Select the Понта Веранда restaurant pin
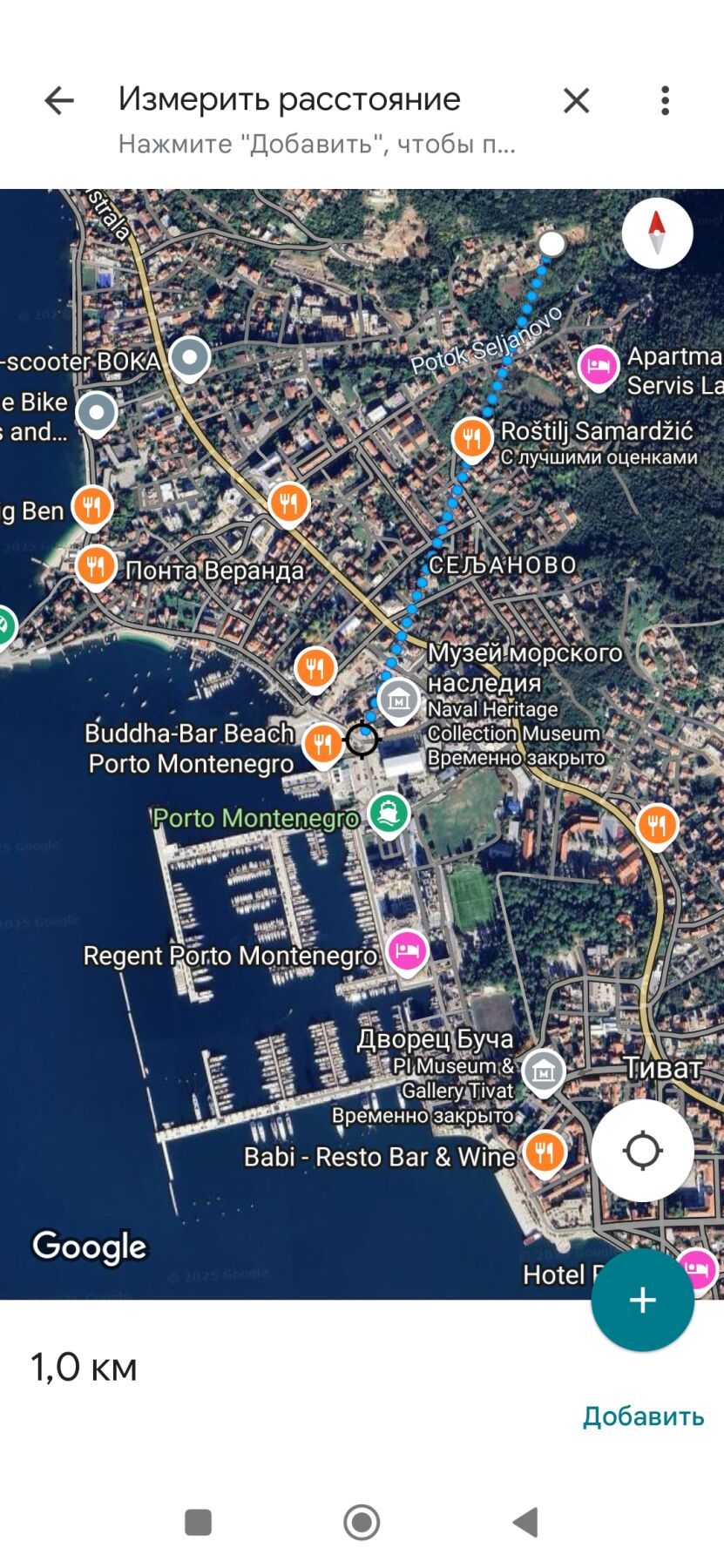This screenshot has width=724, height=1568. 96,566
